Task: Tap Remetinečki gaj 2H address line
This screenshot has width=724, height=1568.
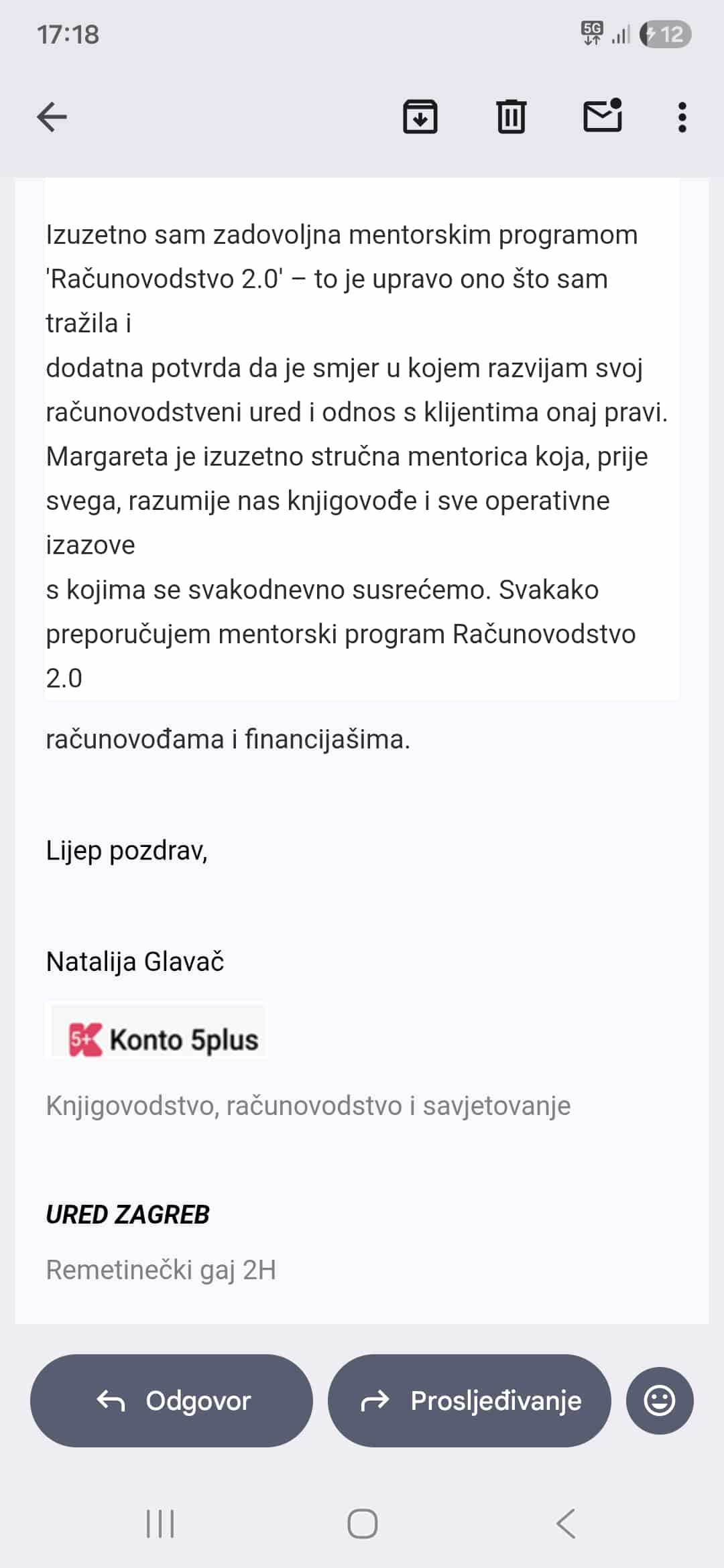Action: click(x=162, y=1268)
